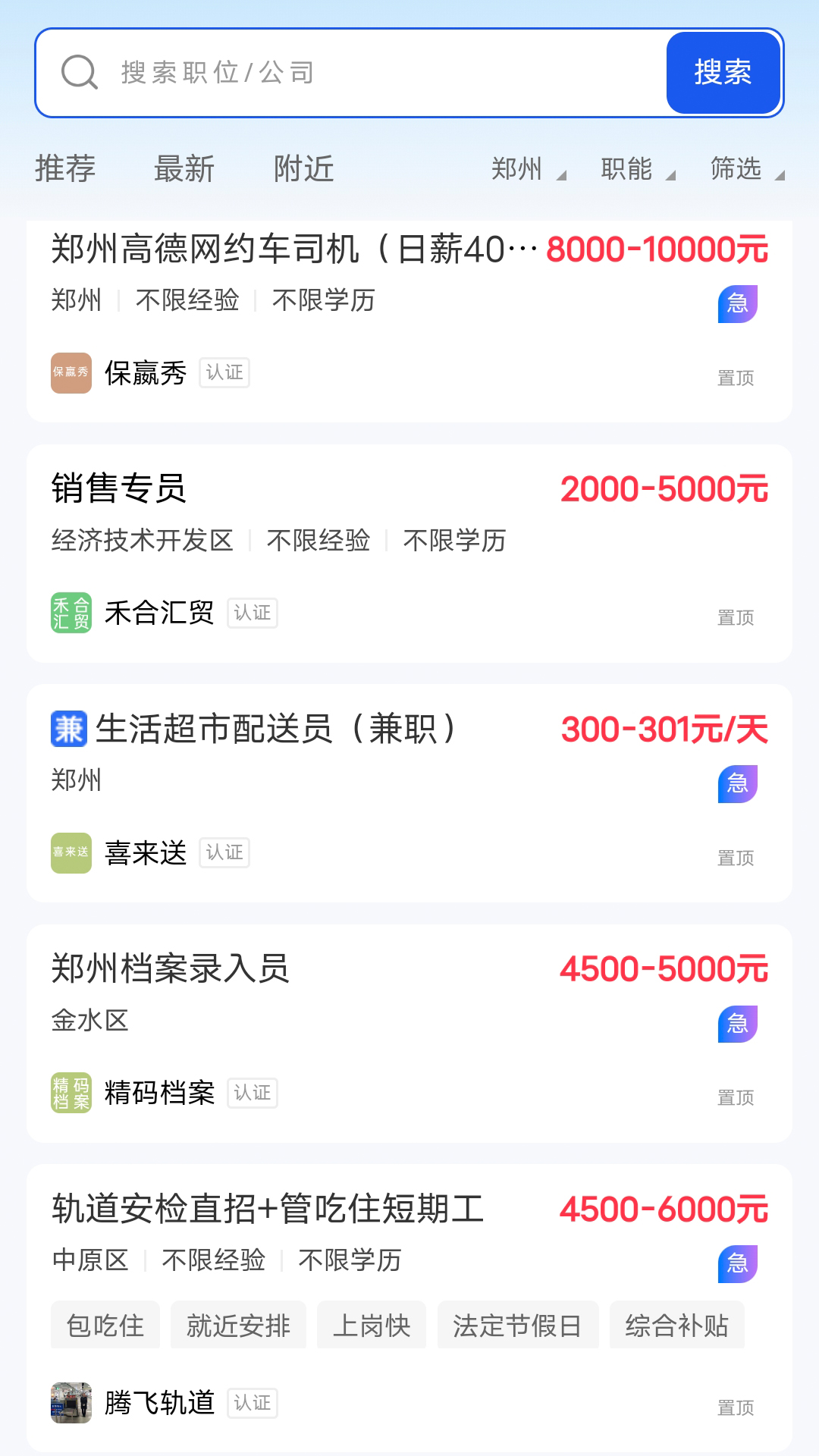Click the 禾合汇贸 company avatar
The height and width of the screenshot is (1456, 819).
click(71, 612)
